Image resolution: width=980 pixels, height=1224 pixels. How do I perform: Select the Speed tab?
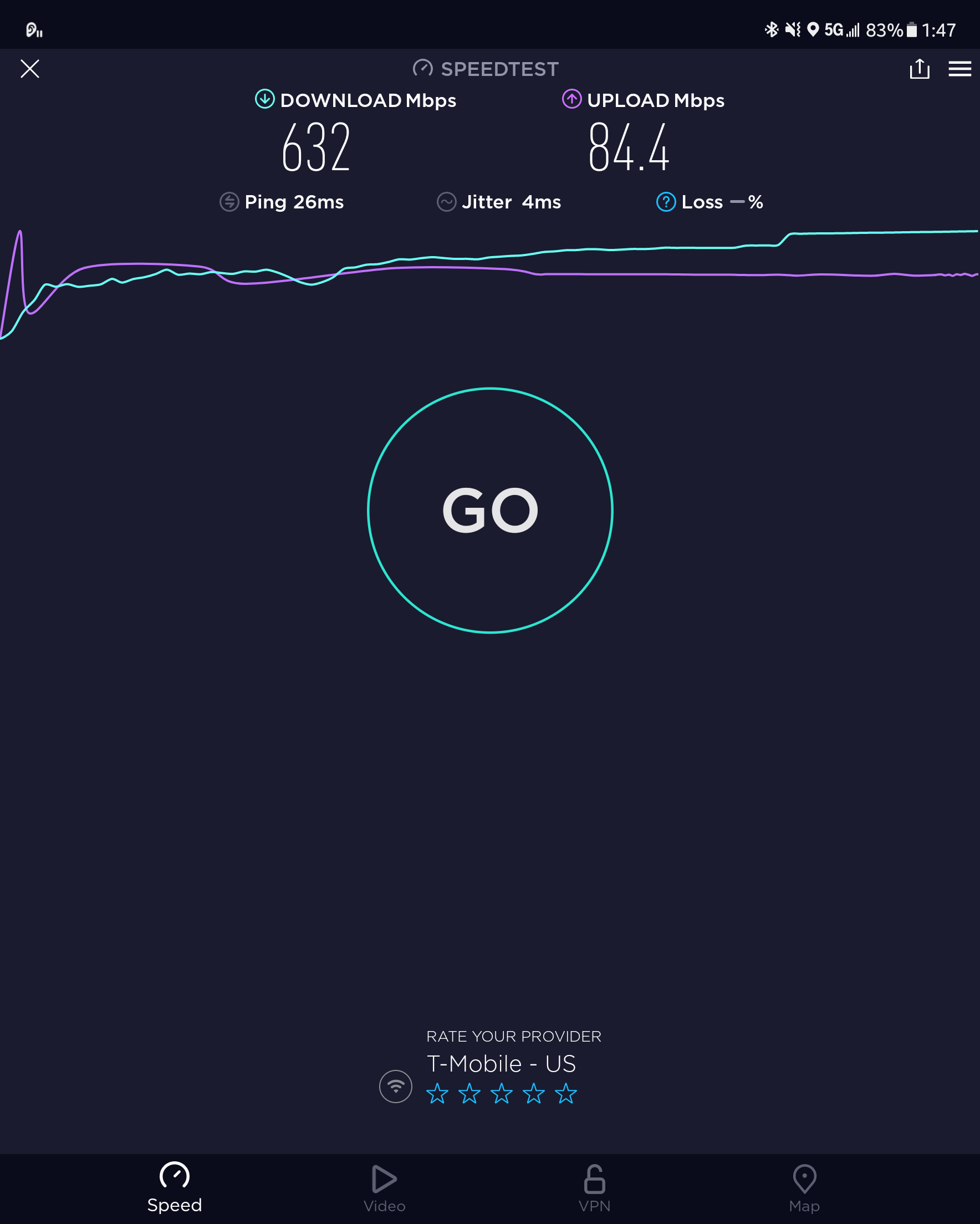point(174,1188)
